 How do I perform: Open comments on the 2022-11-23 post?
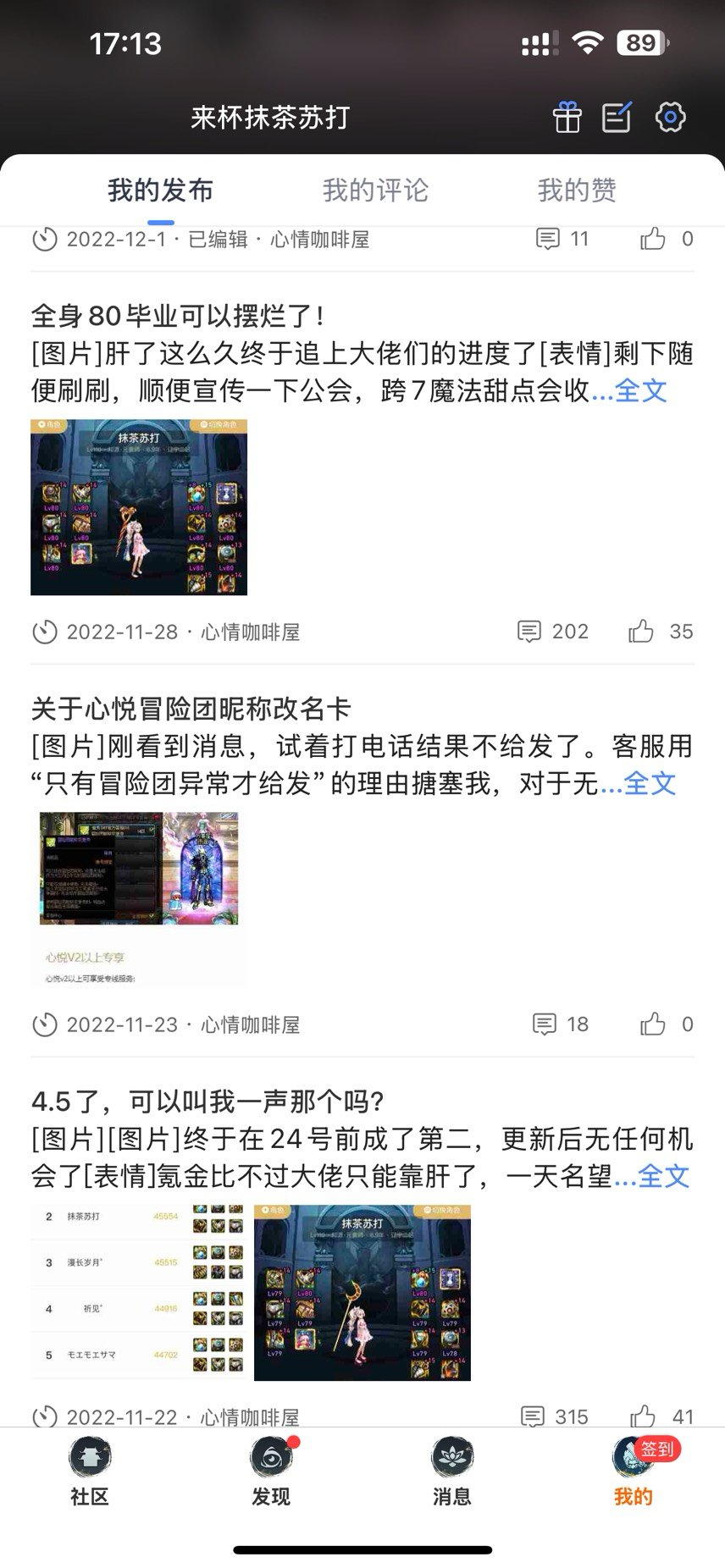[x=545, y=1024]
